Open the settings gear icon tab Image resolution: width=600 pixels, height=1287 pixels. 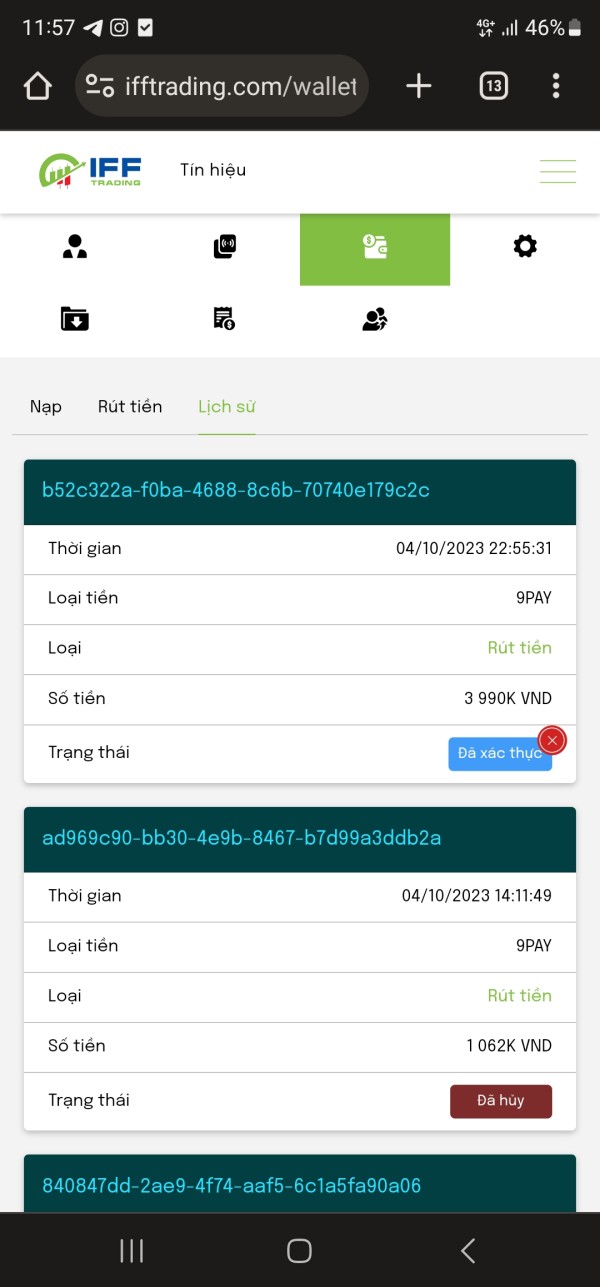click(x=525, y=246)
